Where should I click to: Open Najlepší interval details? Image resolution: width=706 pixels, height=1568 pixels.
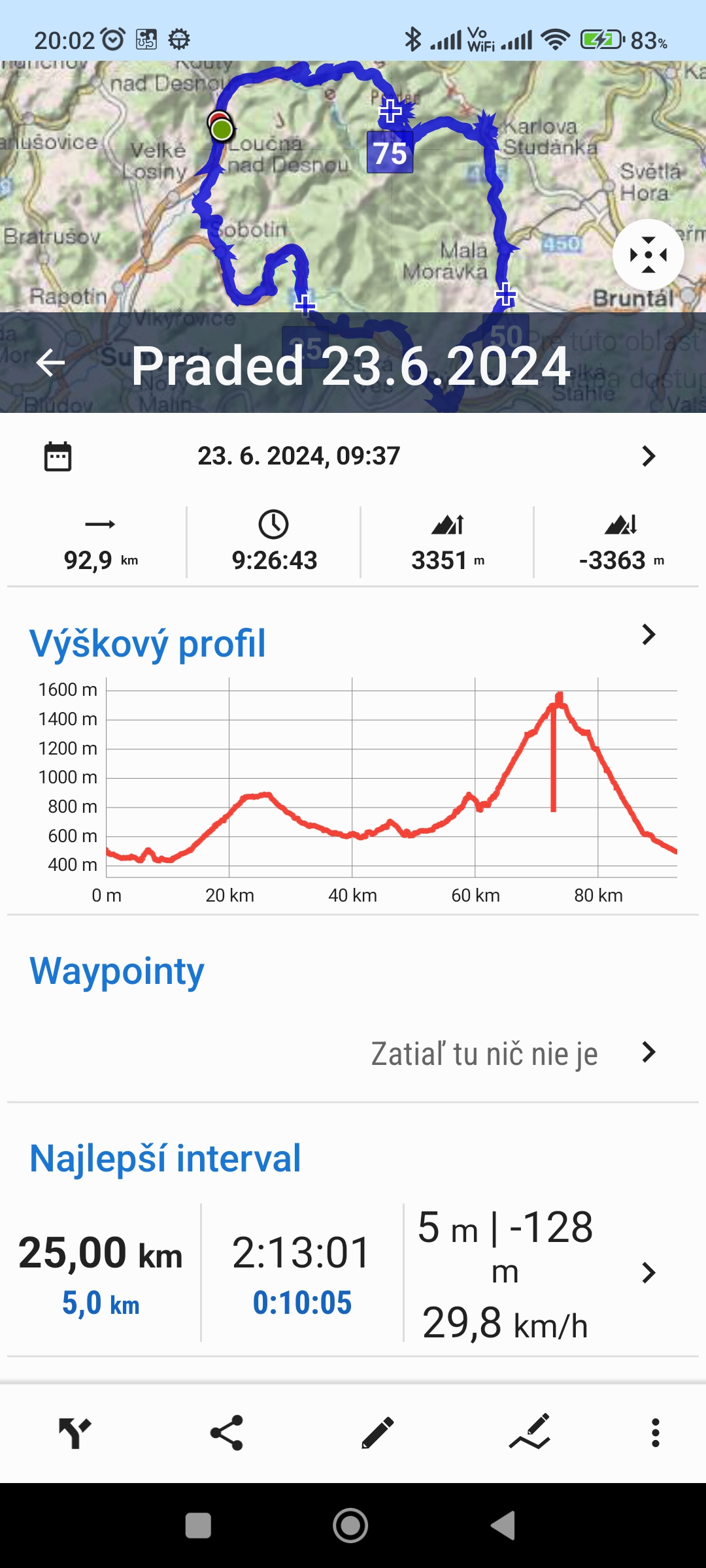point(648,1273)
